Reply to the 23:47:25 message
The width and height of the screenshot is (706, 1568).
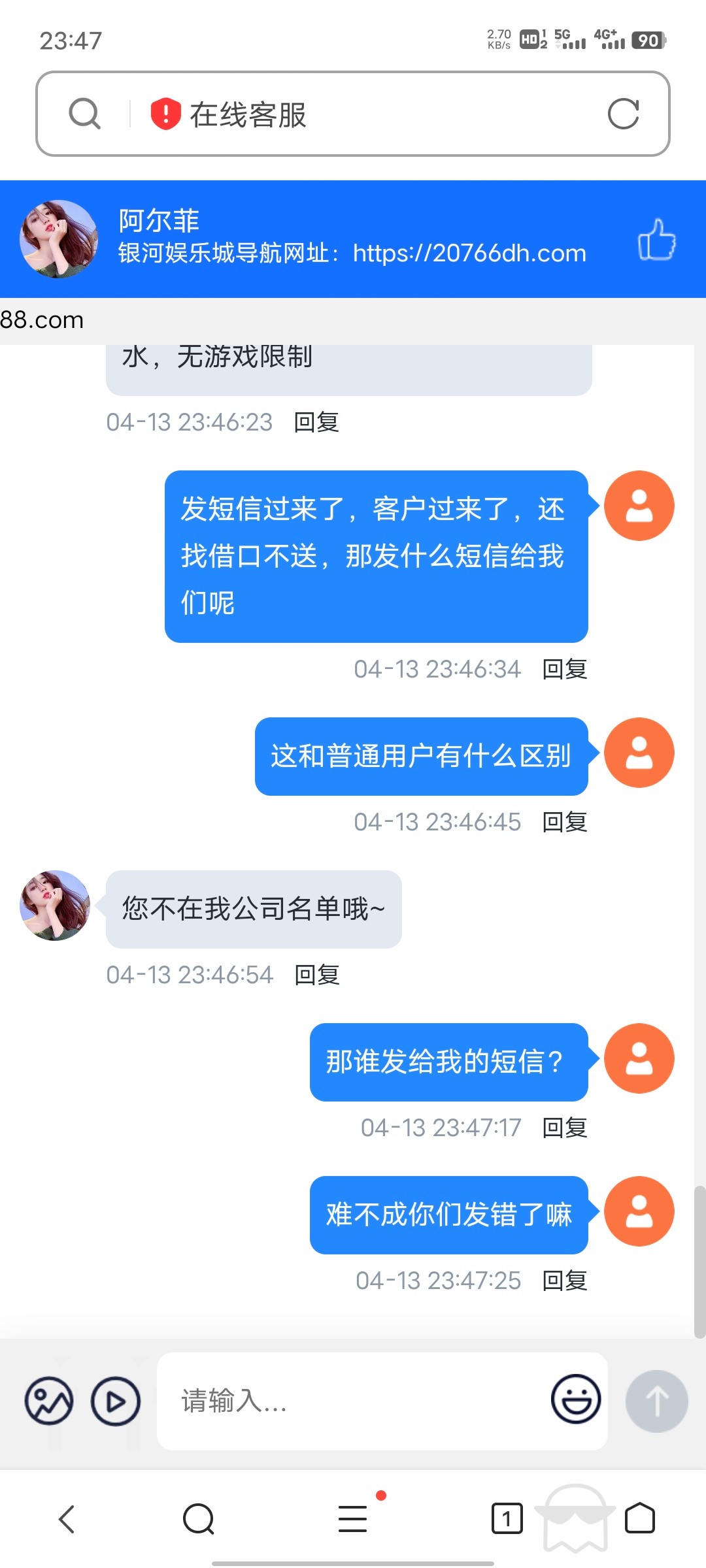[x=565, y=1281]
